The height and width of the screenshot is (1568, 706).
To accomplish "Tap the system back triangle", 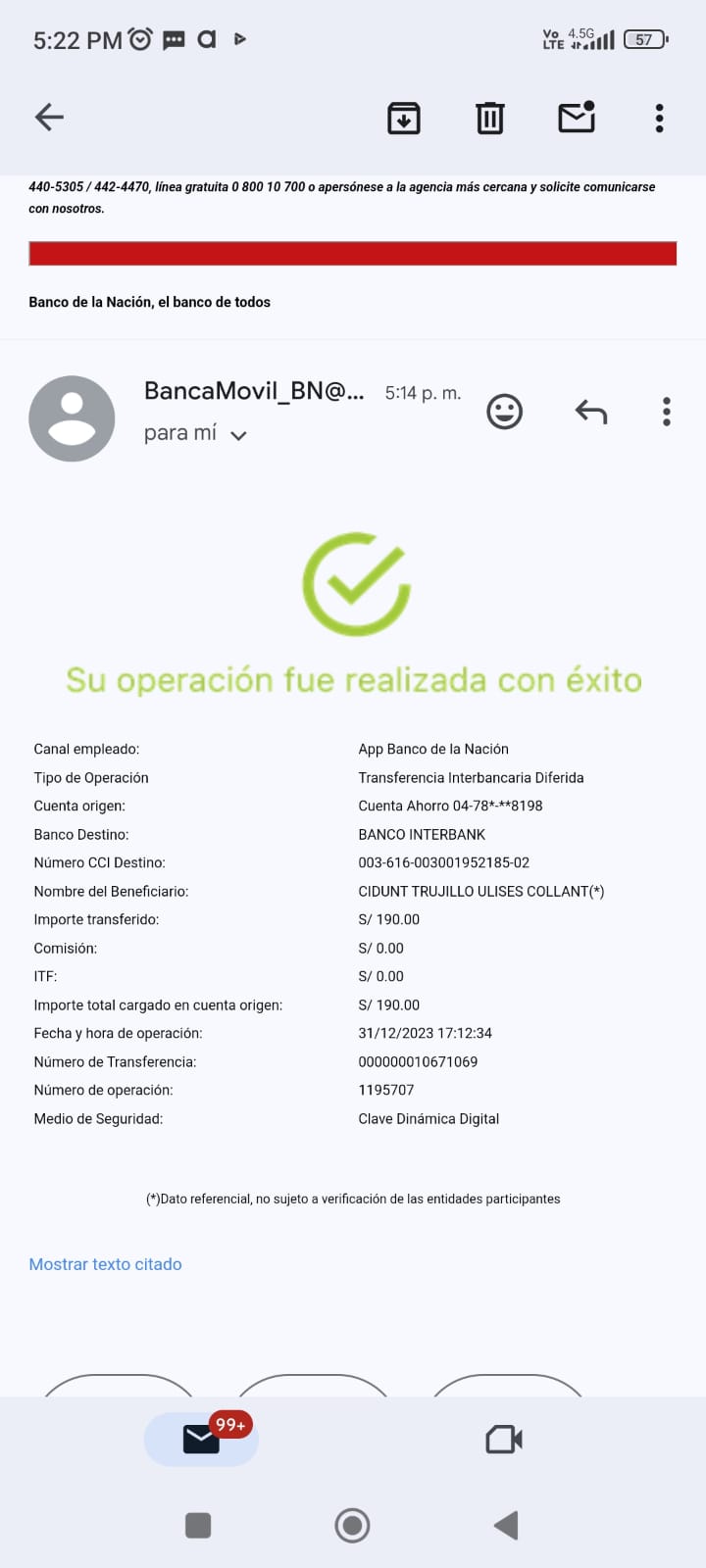I will 506,1525.
